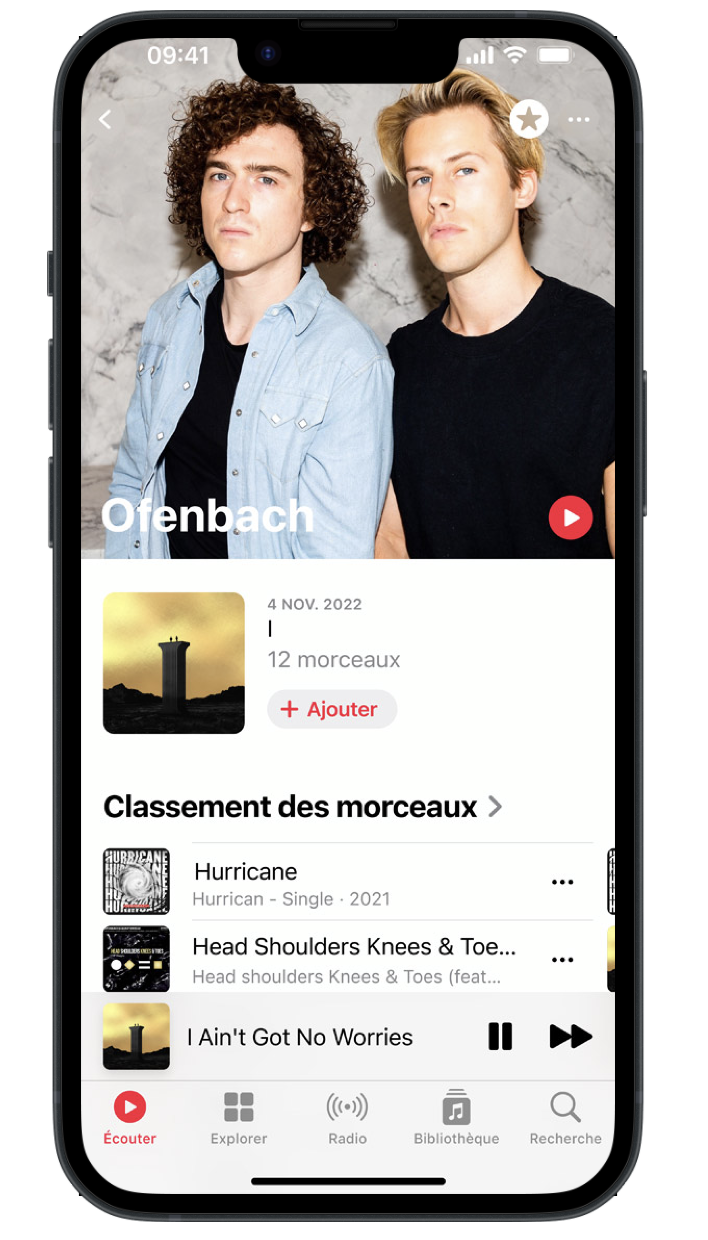Screen dimensions: 708x1240
Task: Switch to the Explorer tab
Action: tap(239, 1117)
